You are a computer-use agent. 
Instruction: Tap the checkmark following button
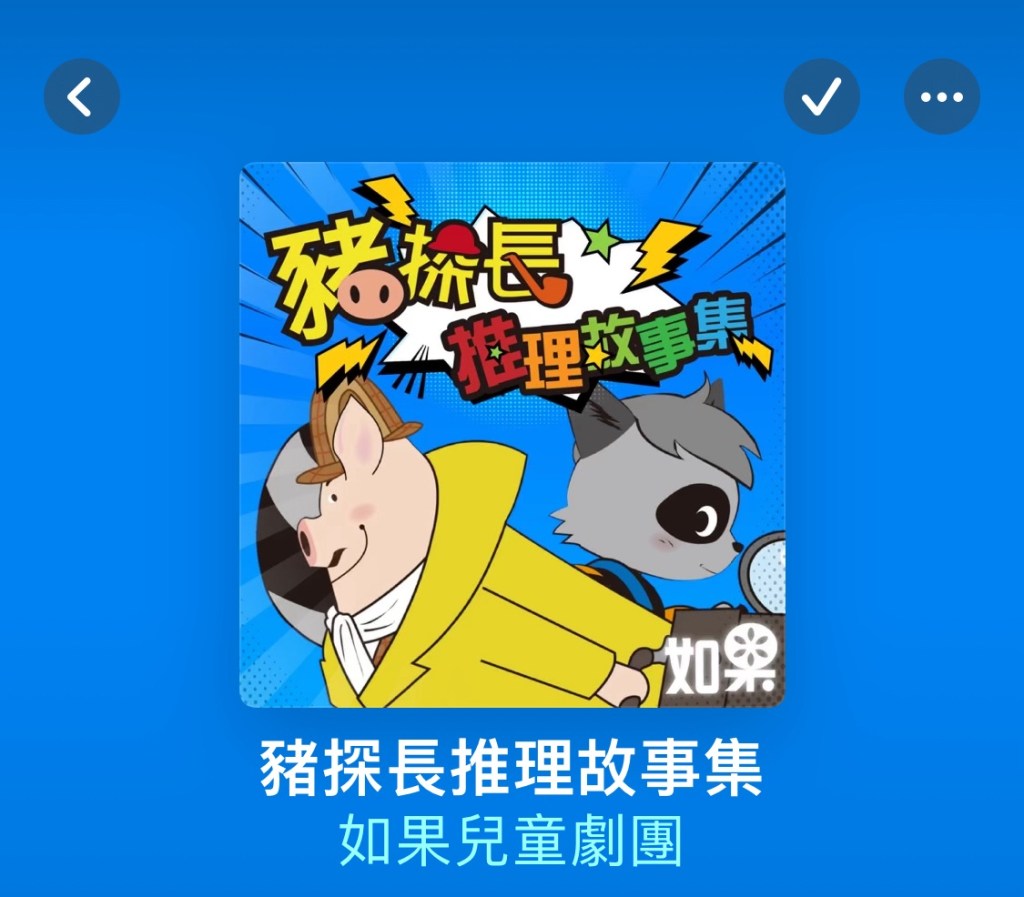(x=821, y=97)
